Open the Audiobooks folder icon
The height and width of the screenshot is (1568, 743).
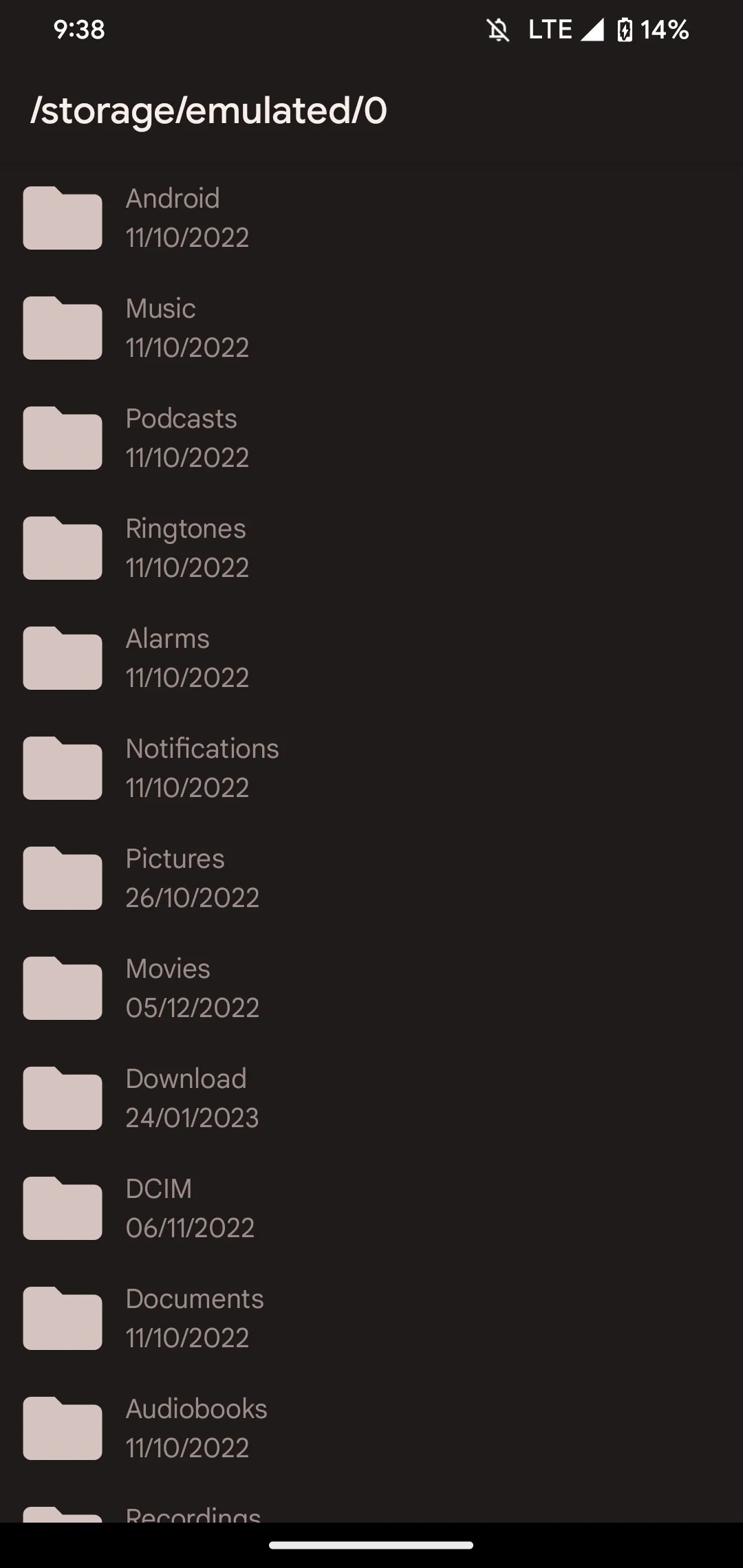(x=62, y=1428)
